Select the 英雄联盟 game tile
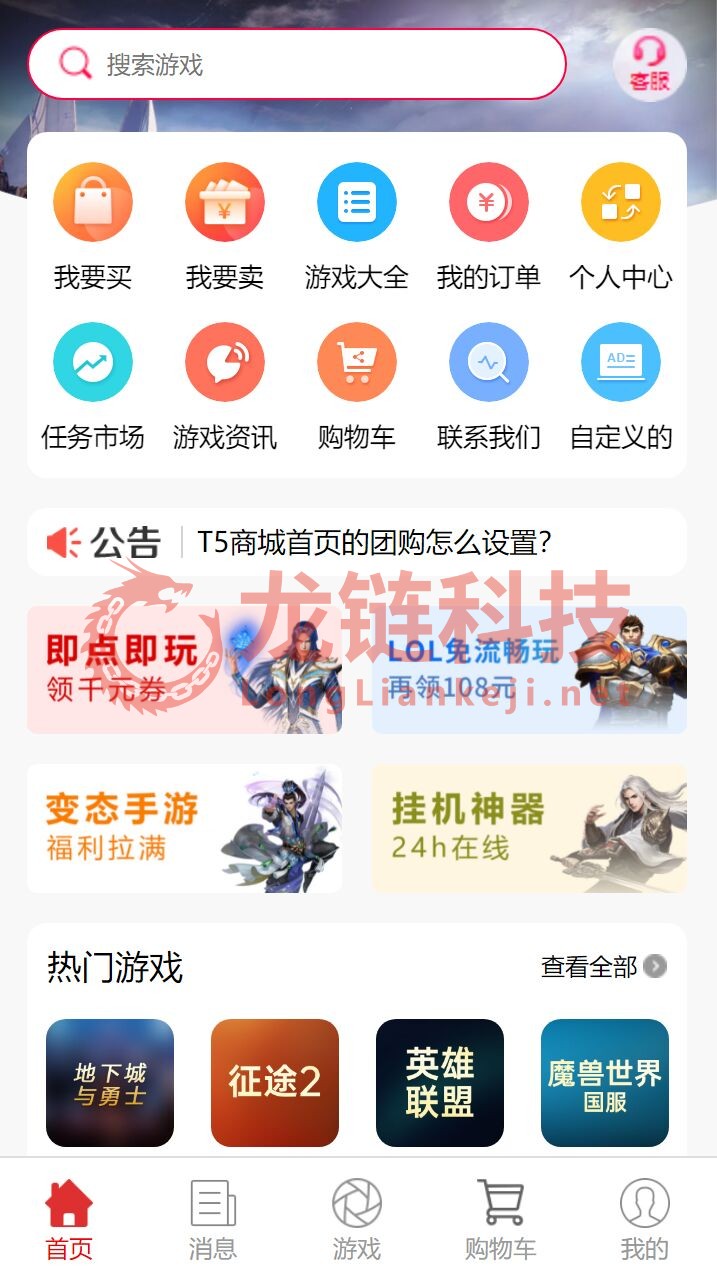This screenshot has height=1273, width=717. coord(440,1082)
